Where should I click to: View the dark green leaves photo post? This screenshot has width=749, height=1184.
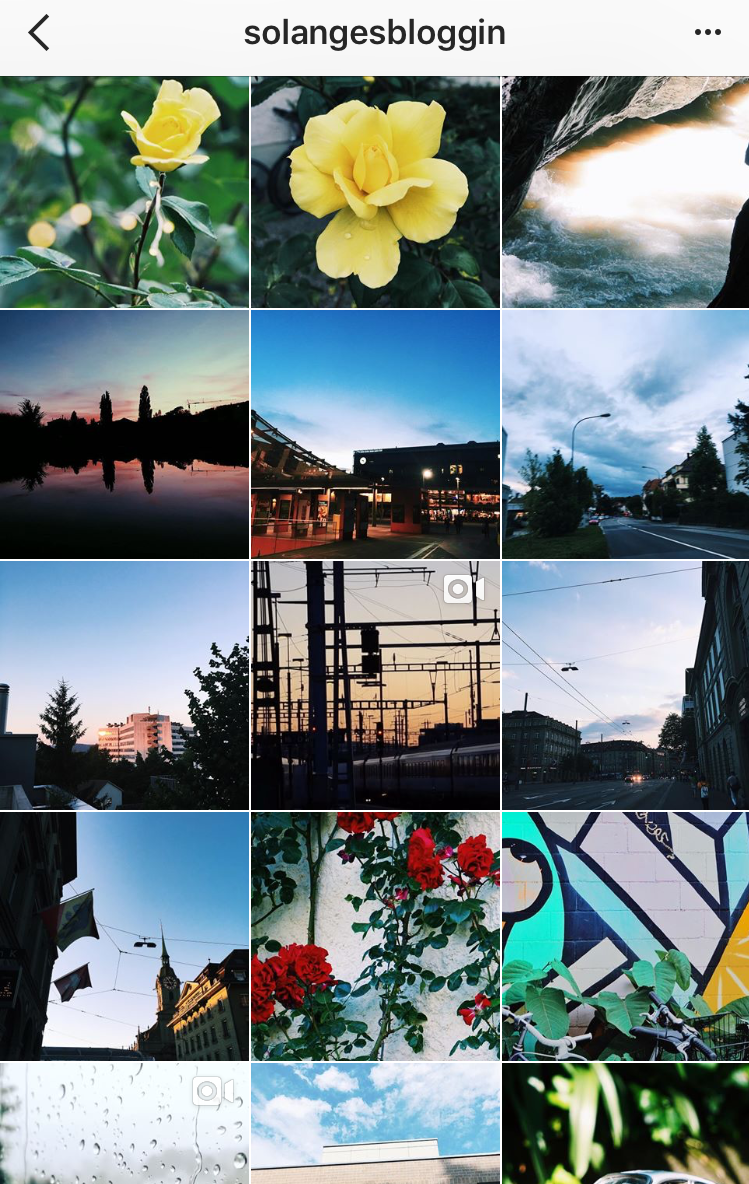(x=625, y=1124)
